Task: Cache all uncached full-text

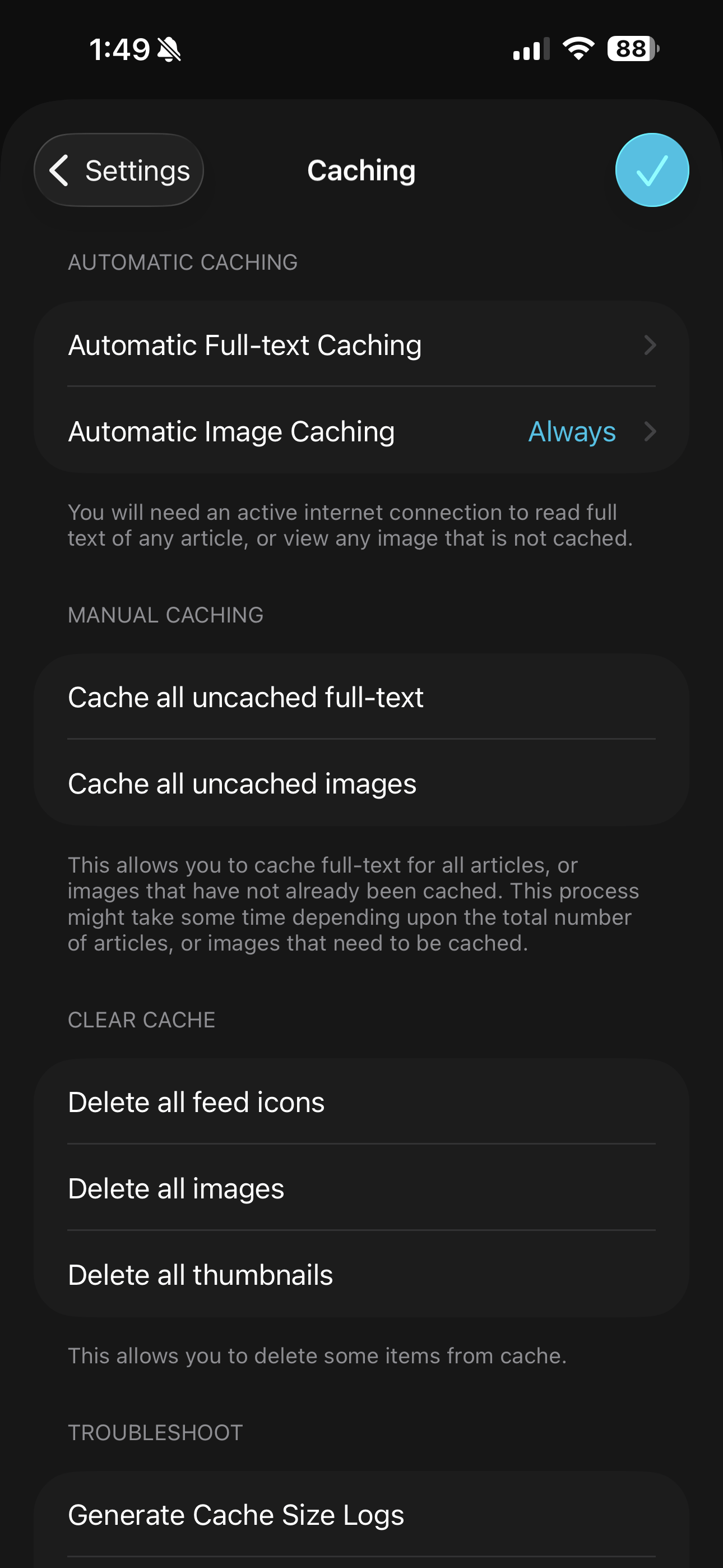Action: tap(361, 698)
